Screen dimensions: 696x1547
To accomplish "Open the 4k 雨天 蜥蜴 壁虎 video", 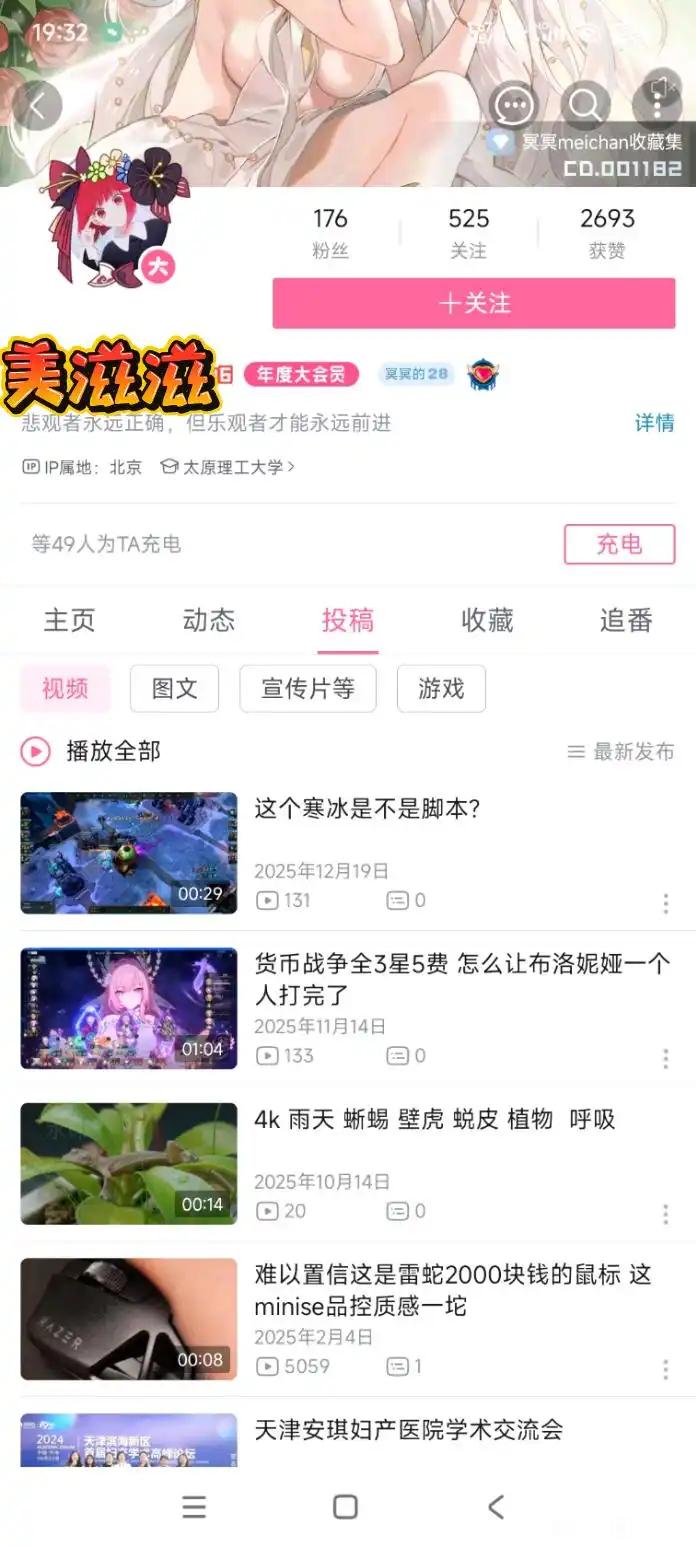I will pyautogui.click(x=433, y=1120).
